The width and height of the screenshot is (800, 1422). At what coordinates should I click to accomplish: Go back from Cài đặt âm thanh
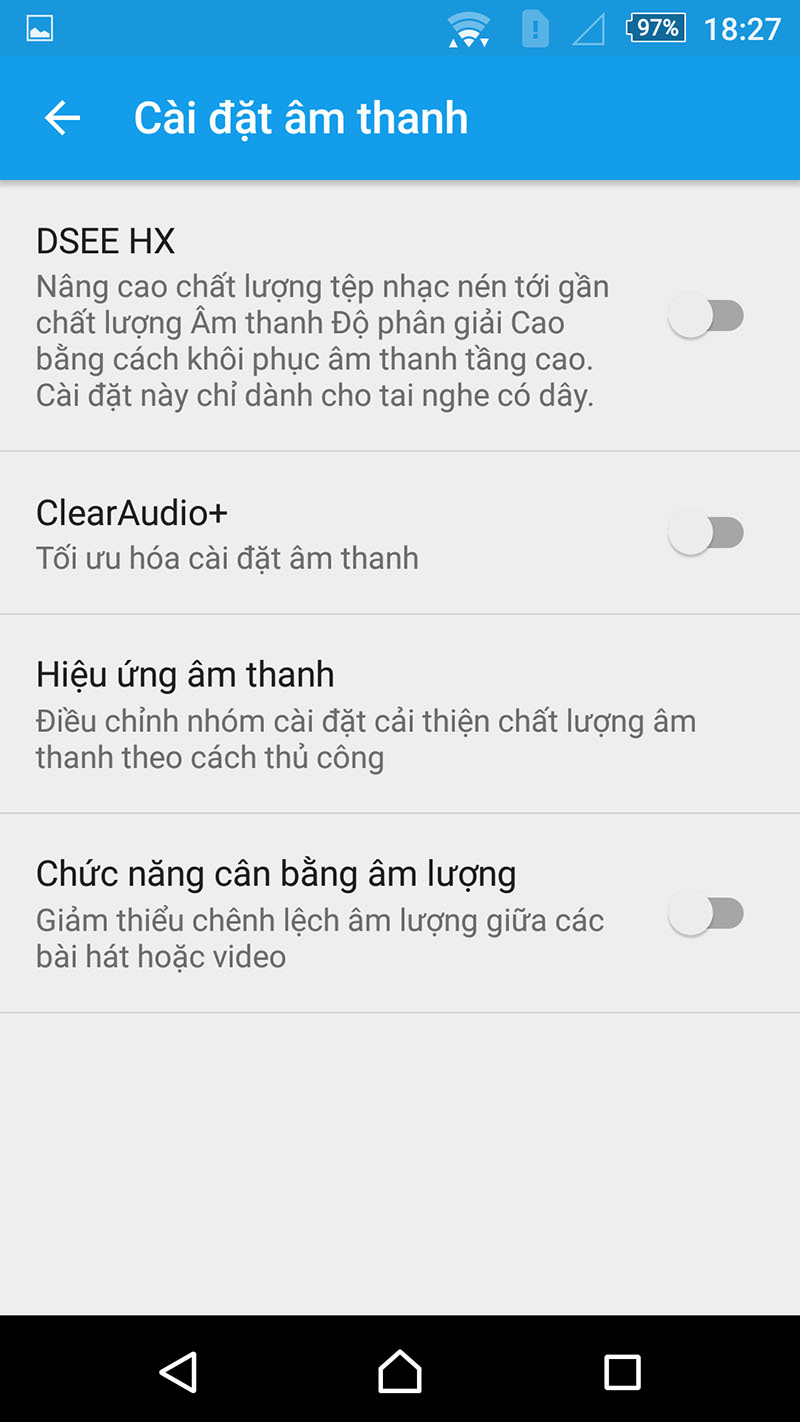(x=62, y=118)
